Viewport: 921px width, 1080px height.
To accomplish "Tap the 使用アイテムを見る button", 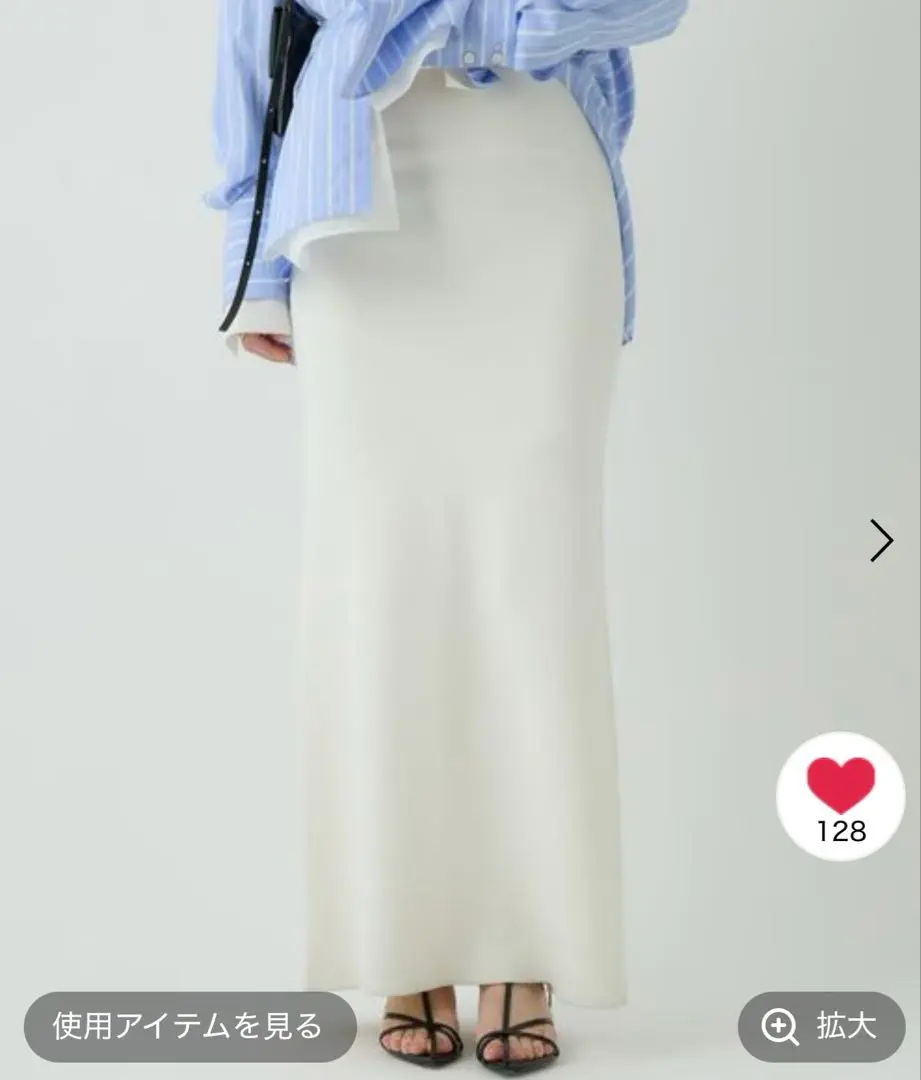I will [x=190, y=1026].
